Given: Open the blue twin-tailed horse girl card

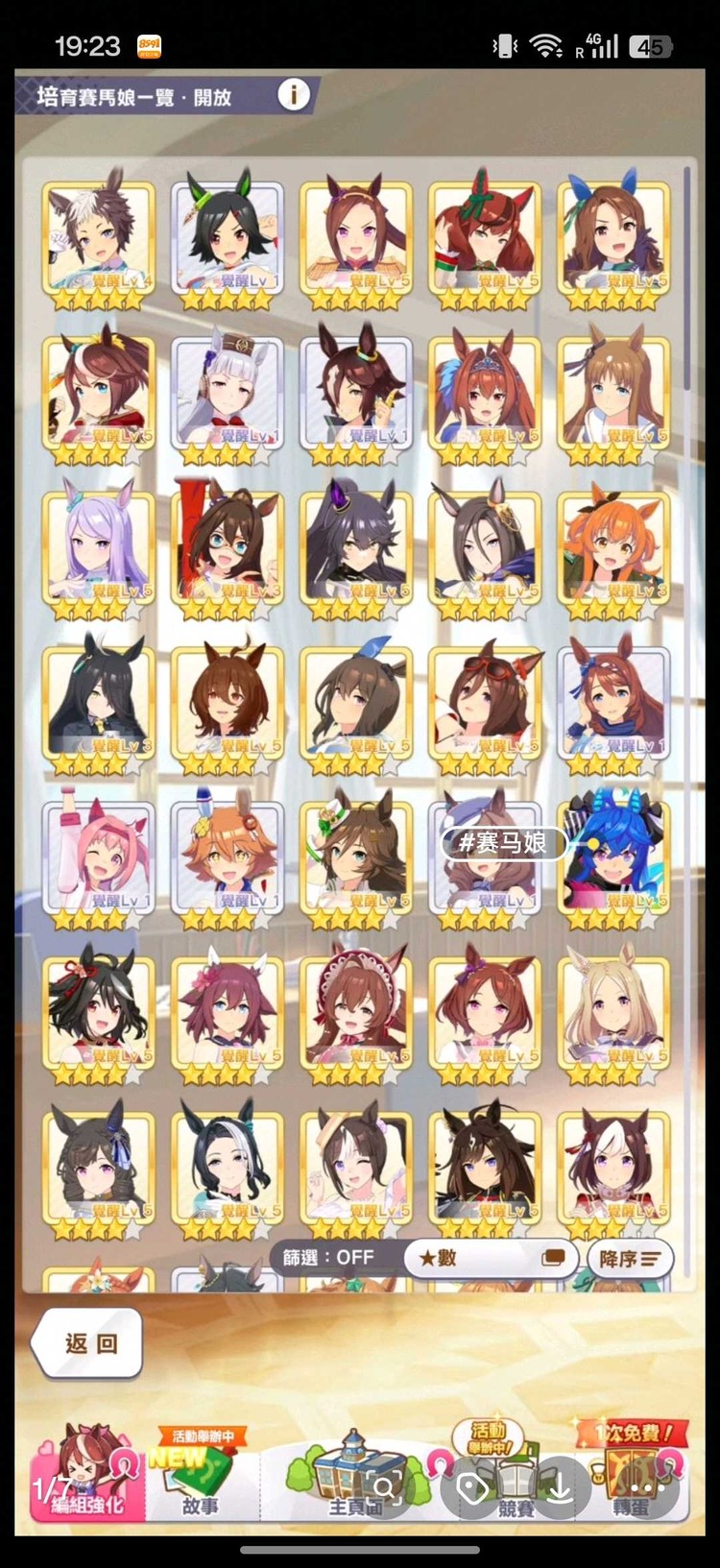Looking at the screenshot, I should (x=612, y=859).
